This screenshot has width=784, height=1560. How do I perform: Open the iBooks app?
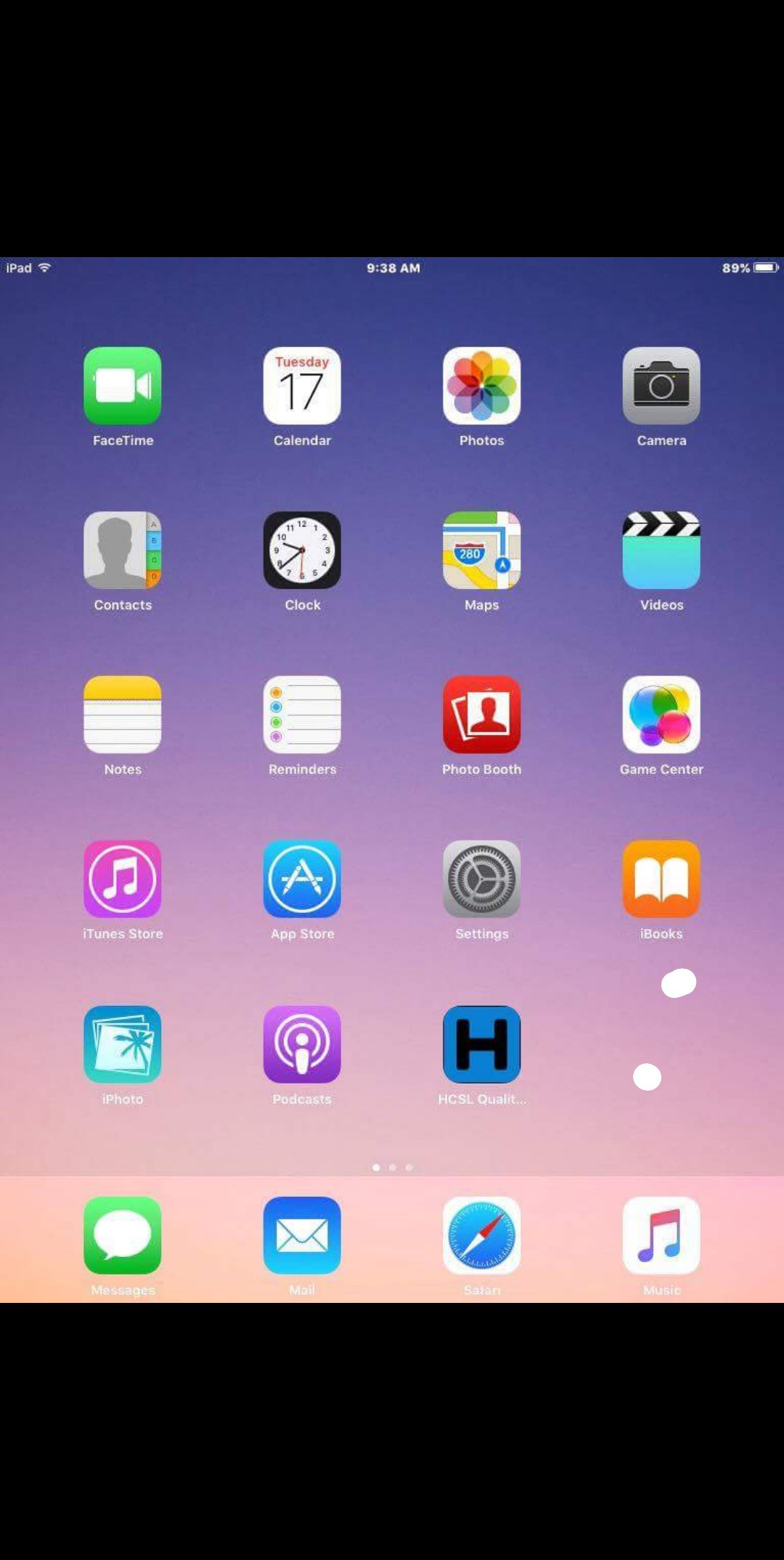661,879
